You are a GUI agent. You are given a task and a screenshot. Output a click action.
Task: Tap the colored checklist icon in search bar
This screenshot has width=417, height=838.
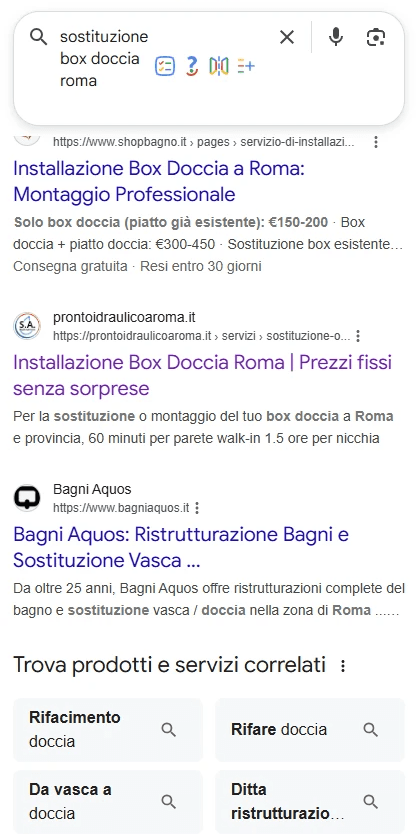[x=165, y=66]
